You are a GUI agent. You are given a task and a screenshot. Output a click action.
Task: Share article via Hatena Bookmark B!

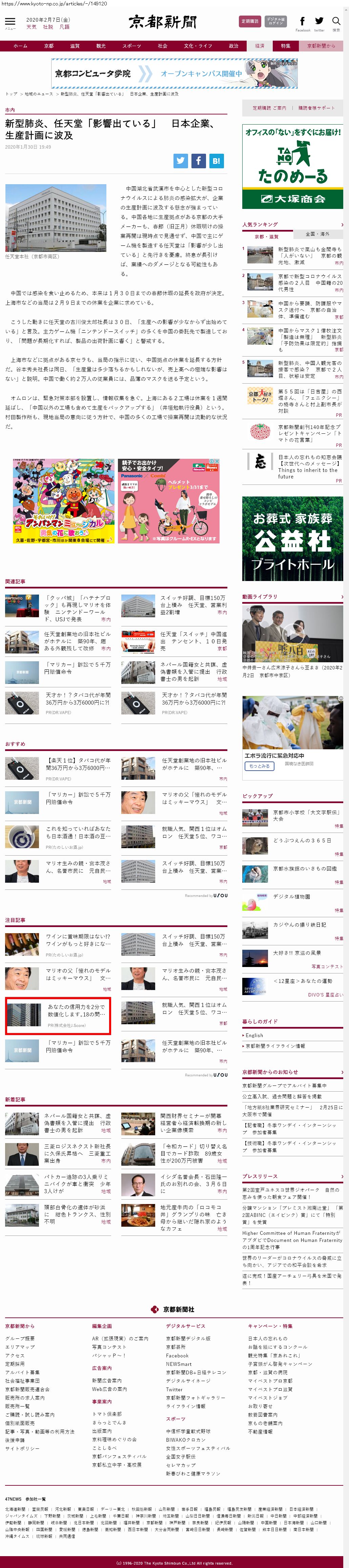[x=216, y=161]
